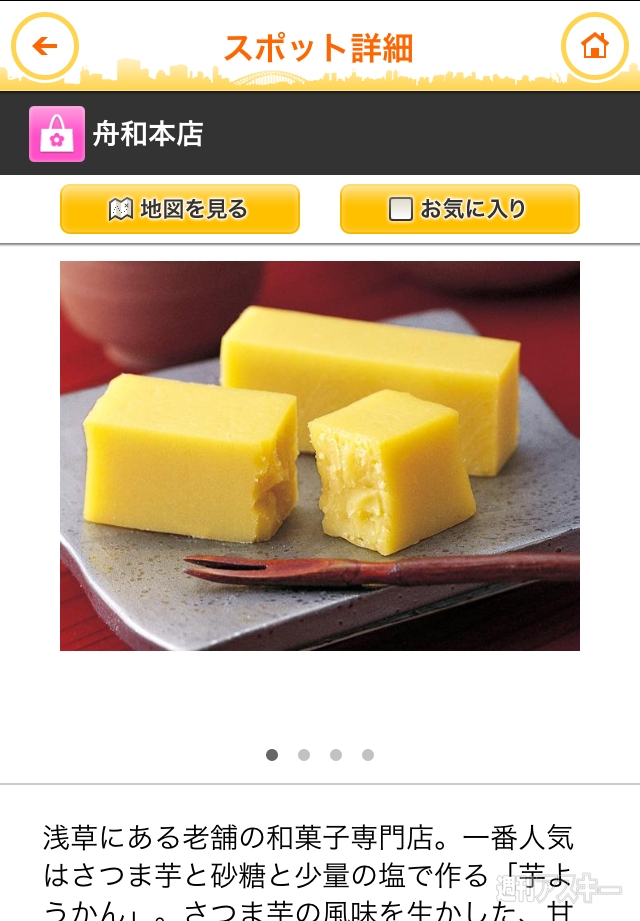The image size is (640, 921).
Task: Select the second photo page dot
Action: (x=304, y=755)
